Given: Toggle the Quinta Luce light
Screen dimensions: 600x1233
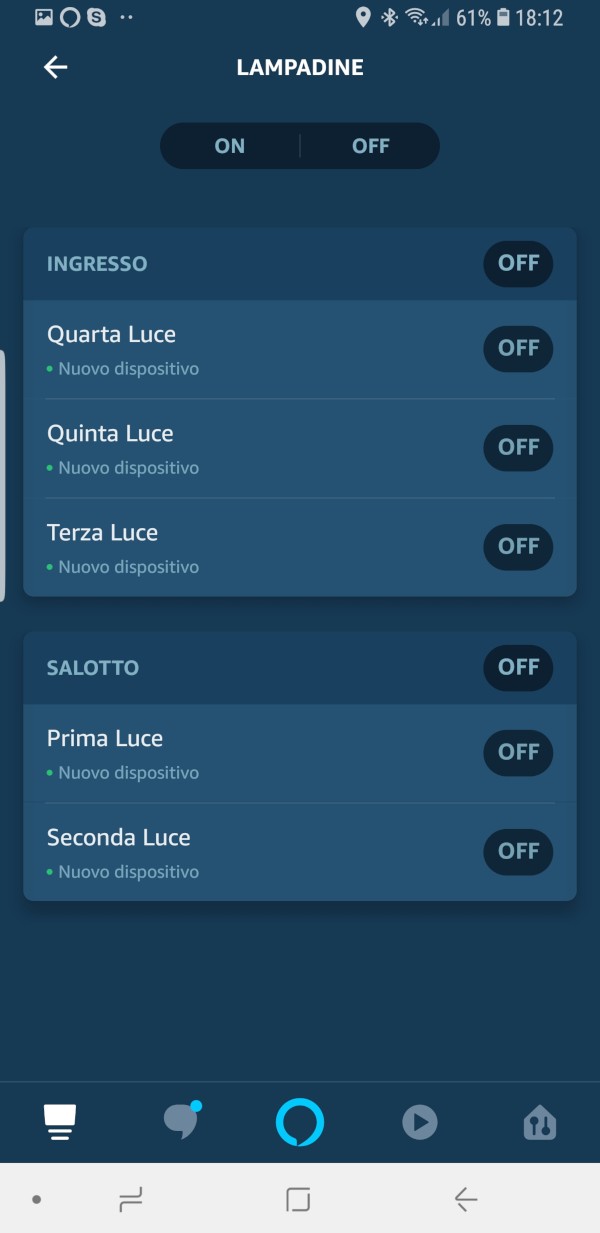Looking at the screenshot, I should pyautogui.click(x=518, y=447).
